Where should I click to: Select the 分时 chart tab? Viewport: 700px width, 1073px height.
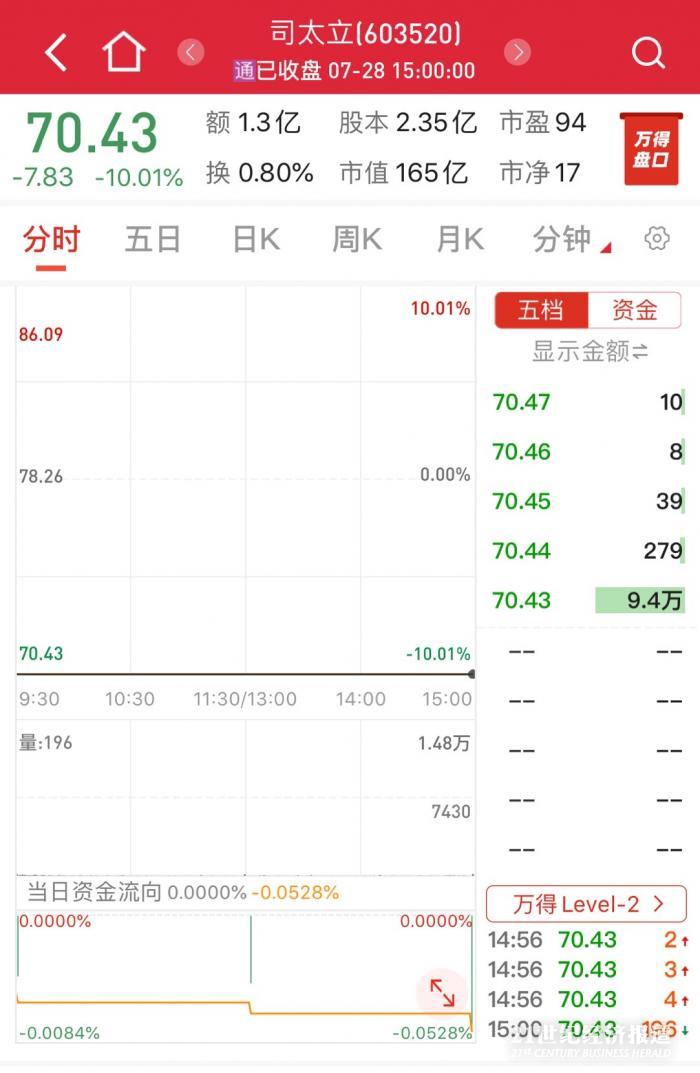pyautogui.click(x=51, y=240)
